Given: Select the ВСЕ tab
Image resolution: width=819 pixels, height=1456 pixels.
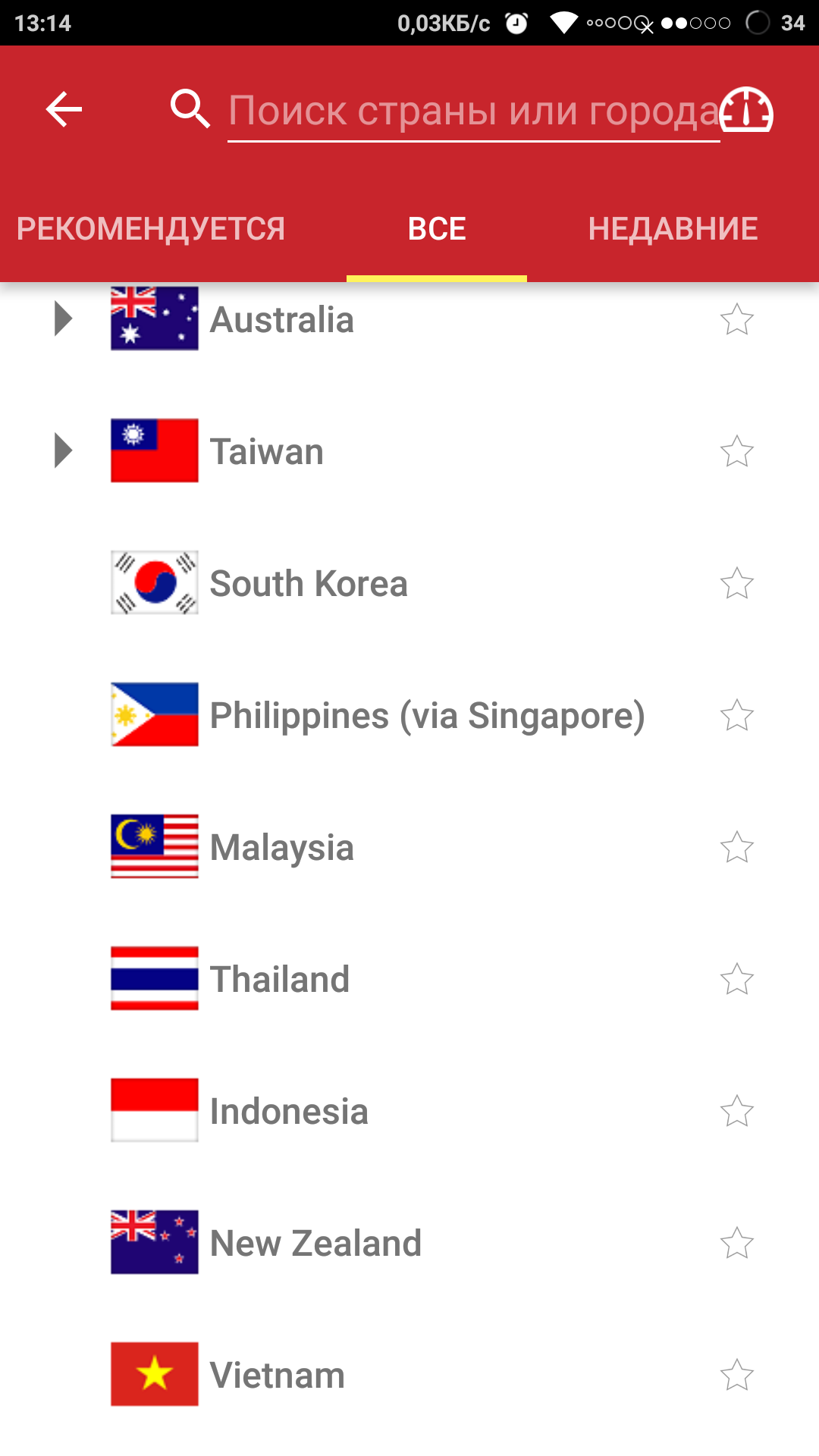Looking at the screenshot, I should point(437,229).
